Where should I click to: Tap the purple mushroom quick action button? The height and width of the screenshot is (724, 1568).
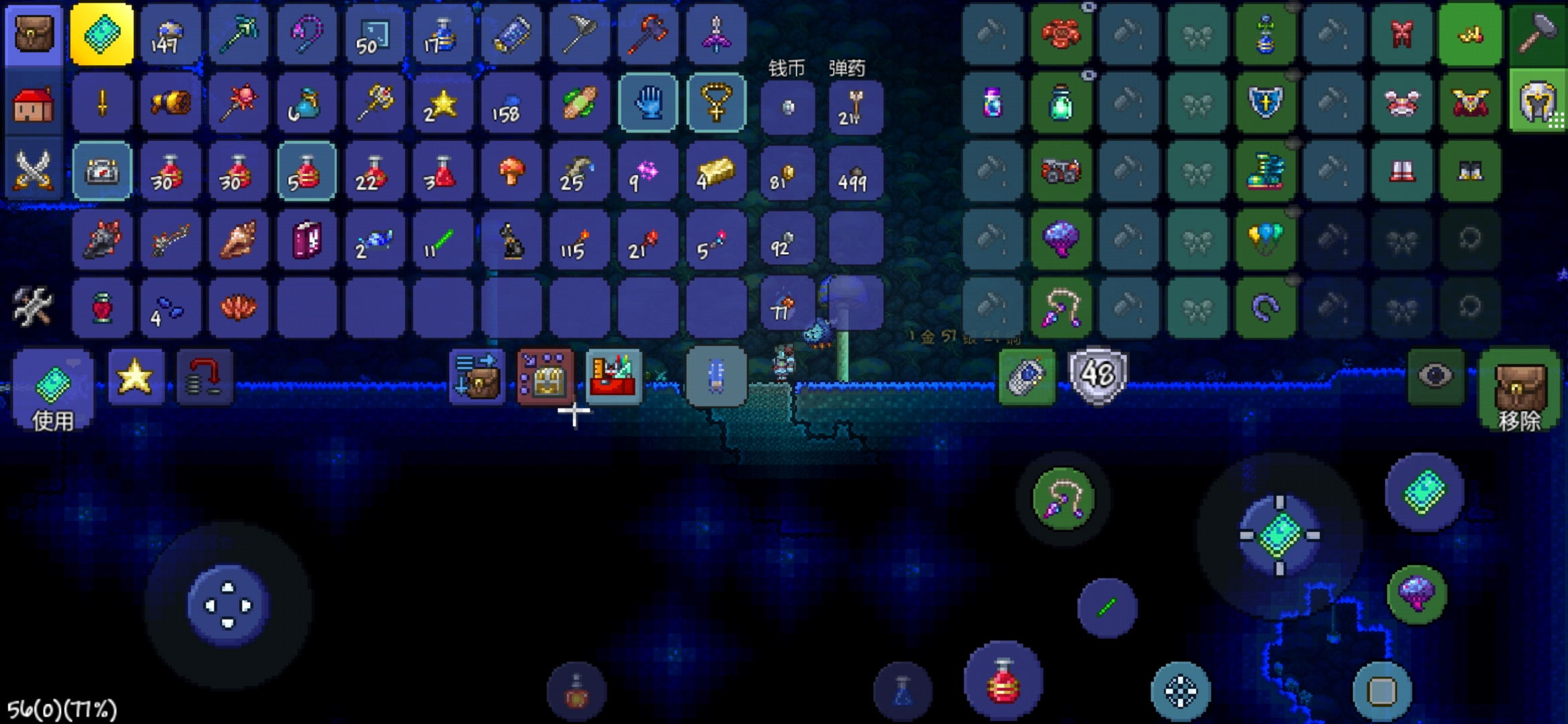pyautogui.click(x=1417, y=595)
